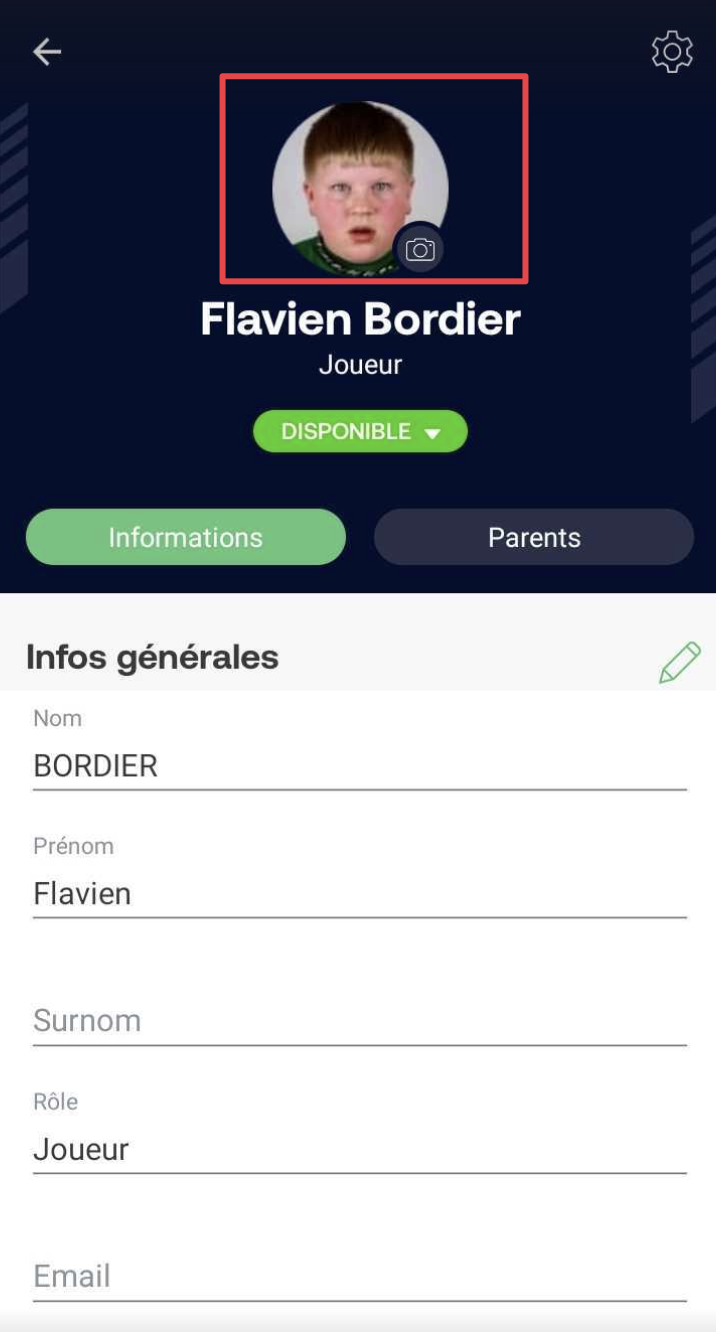Open the Rôle field showing Joueur

[x=360, y=1149]
